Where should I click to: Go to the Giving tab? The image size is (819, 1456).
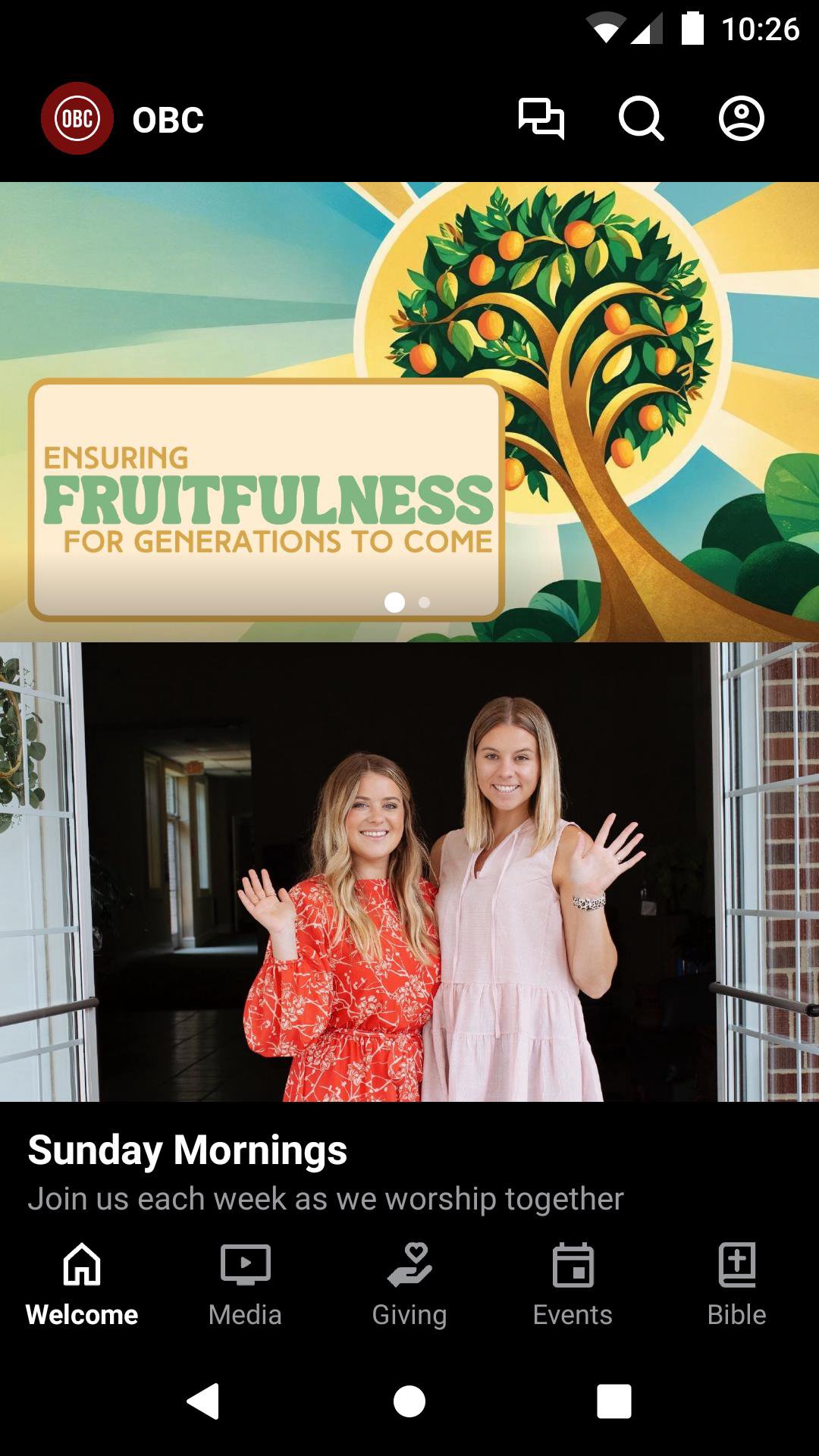(x=409, y=1283)
